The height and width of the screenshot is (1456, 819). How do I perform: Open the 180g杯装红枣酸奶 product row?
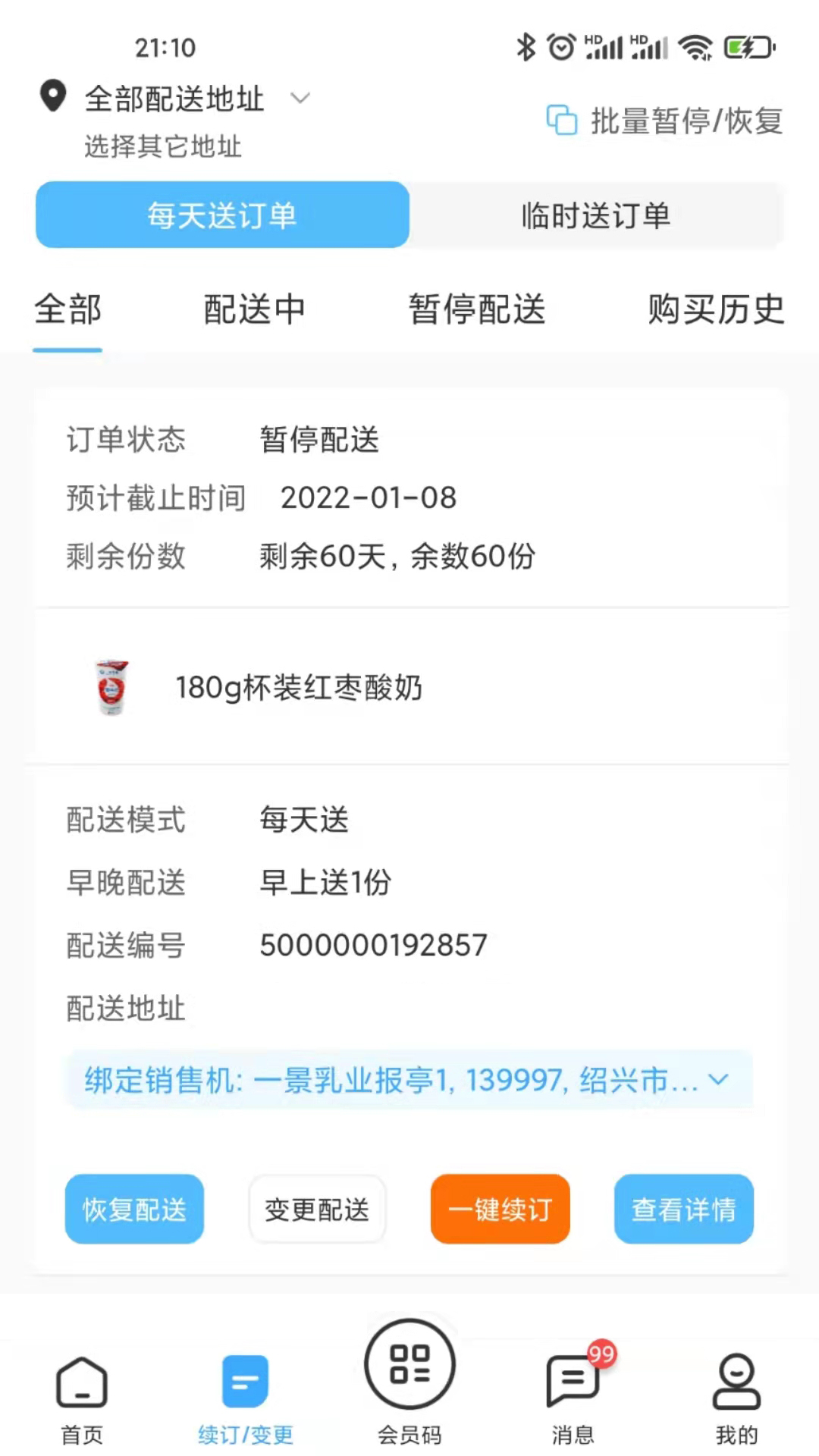[x=409, y=688]
